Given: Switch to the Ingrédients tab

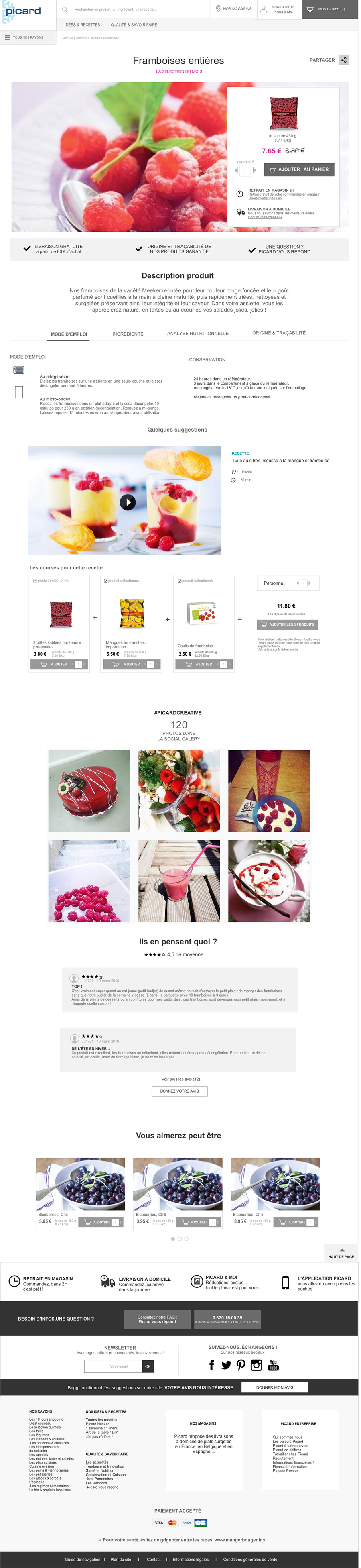Looking at the screenshot, I should [128, 334].
